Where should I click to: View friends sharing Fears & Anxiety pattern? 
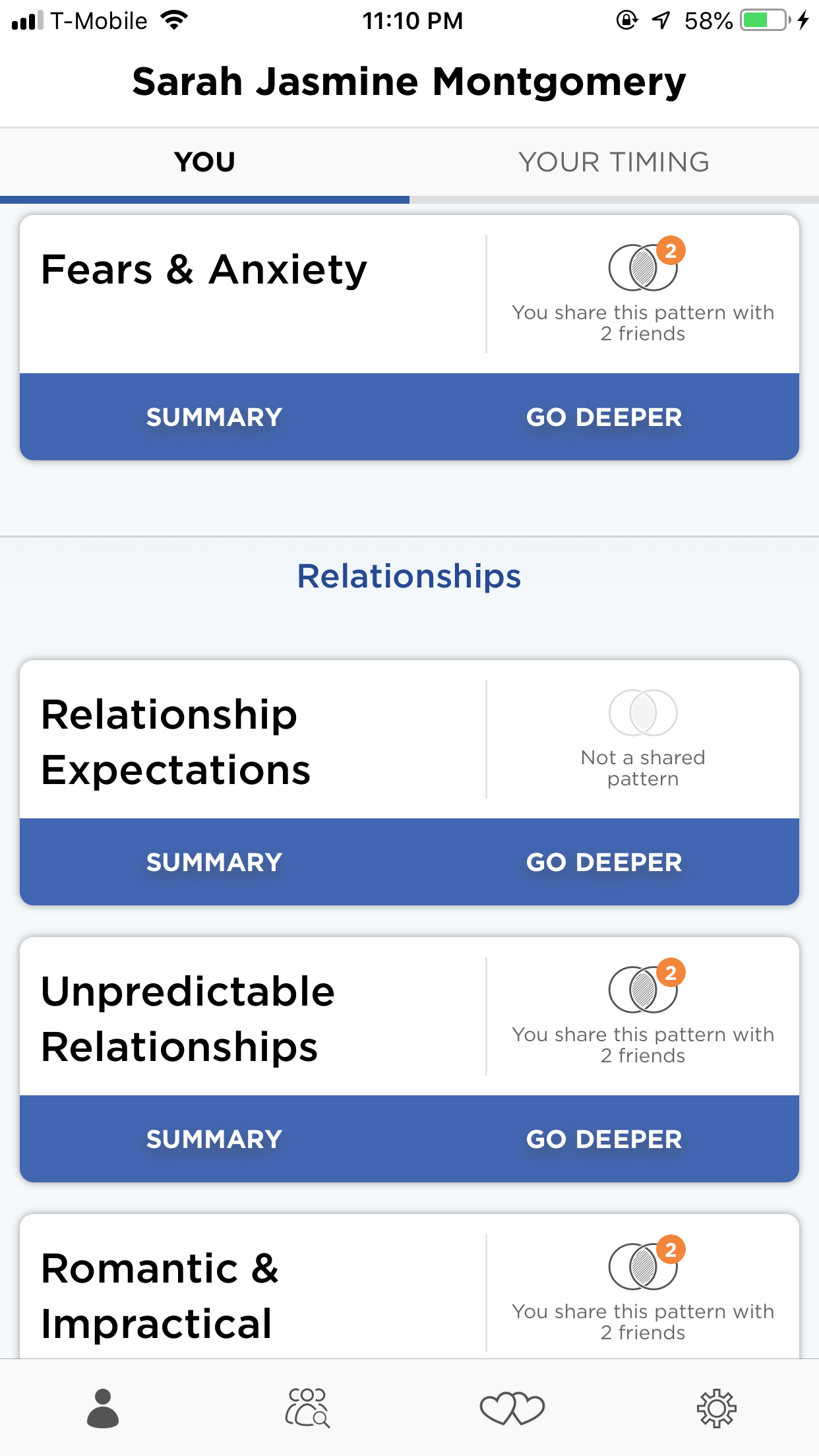643,290
